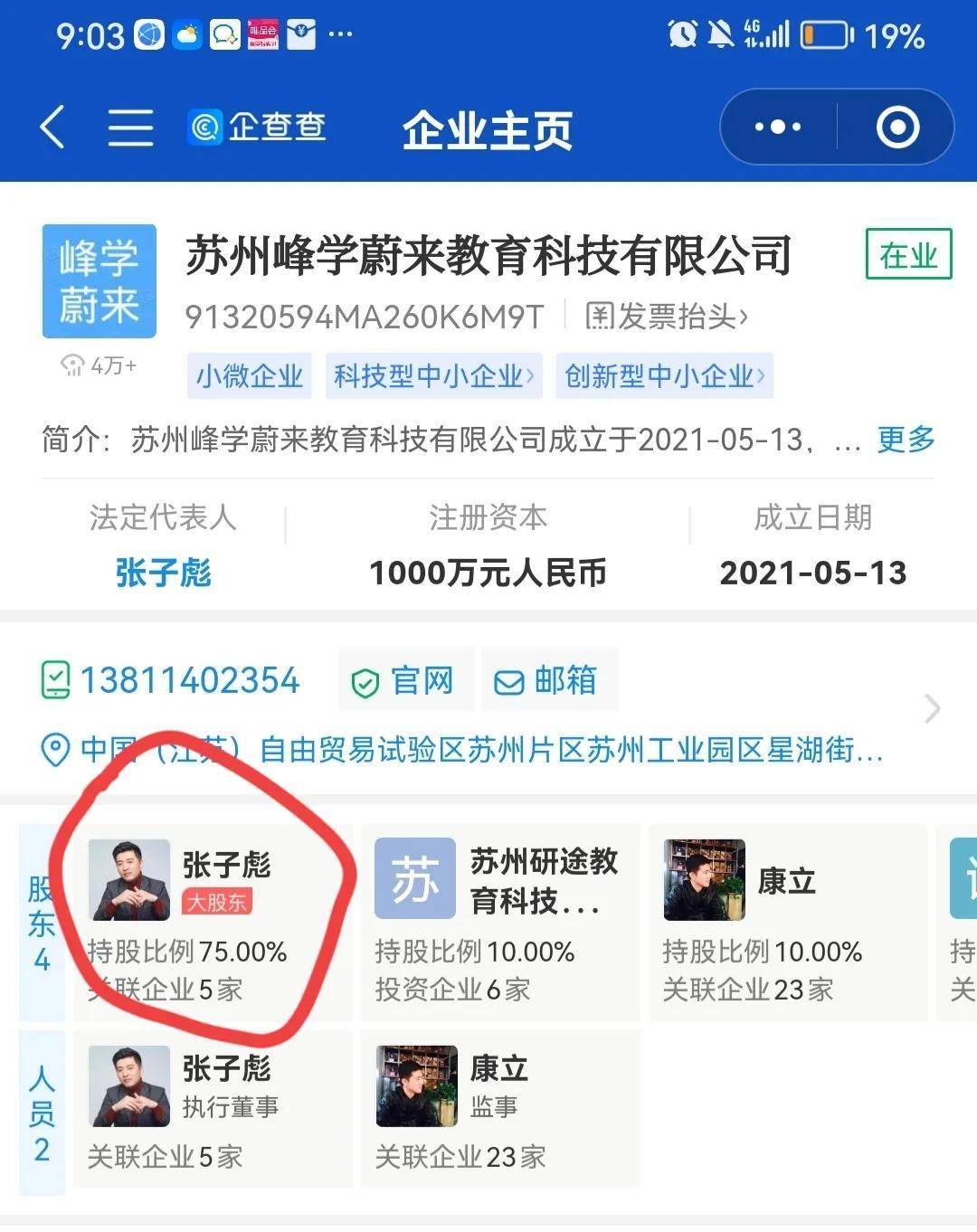Tap the back arrow to return

pos(52,128)
